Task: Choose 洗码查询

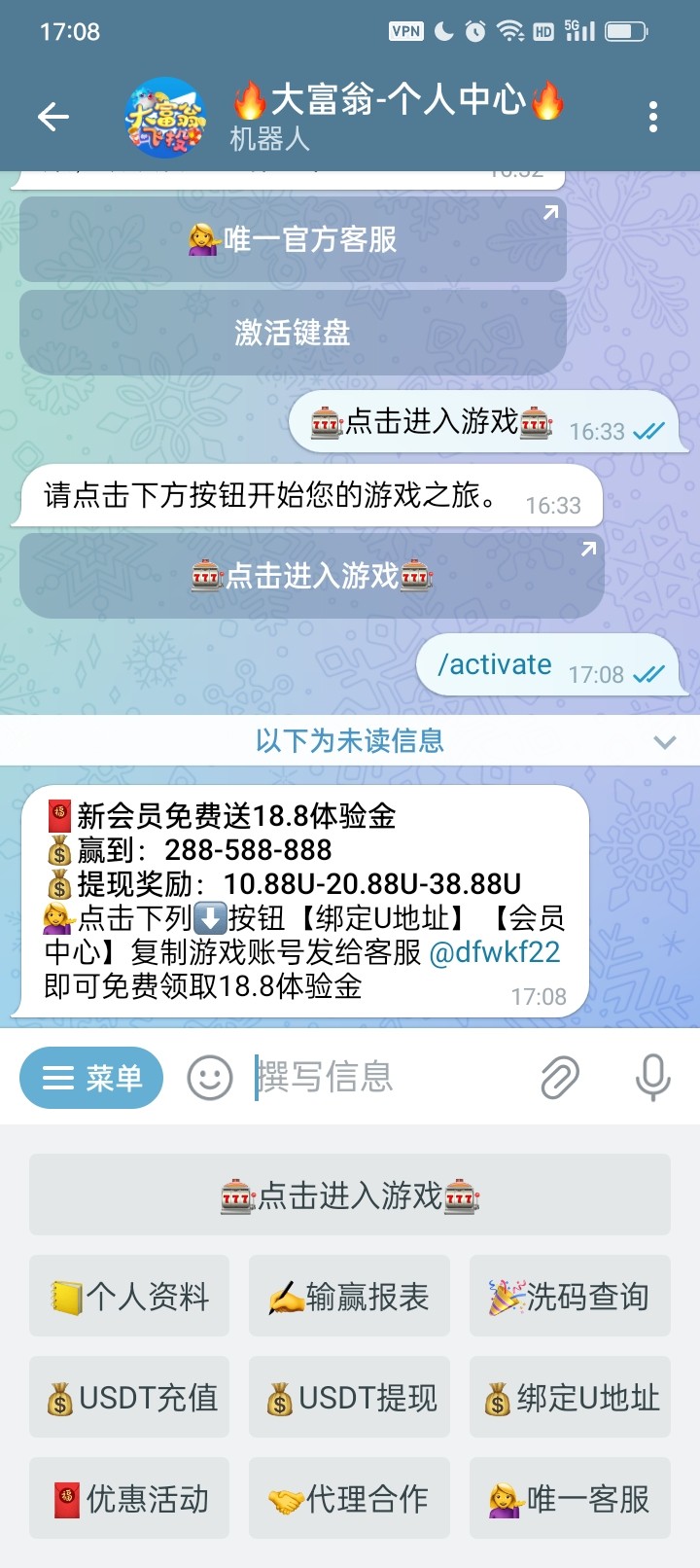Action: click(570, 1297)
